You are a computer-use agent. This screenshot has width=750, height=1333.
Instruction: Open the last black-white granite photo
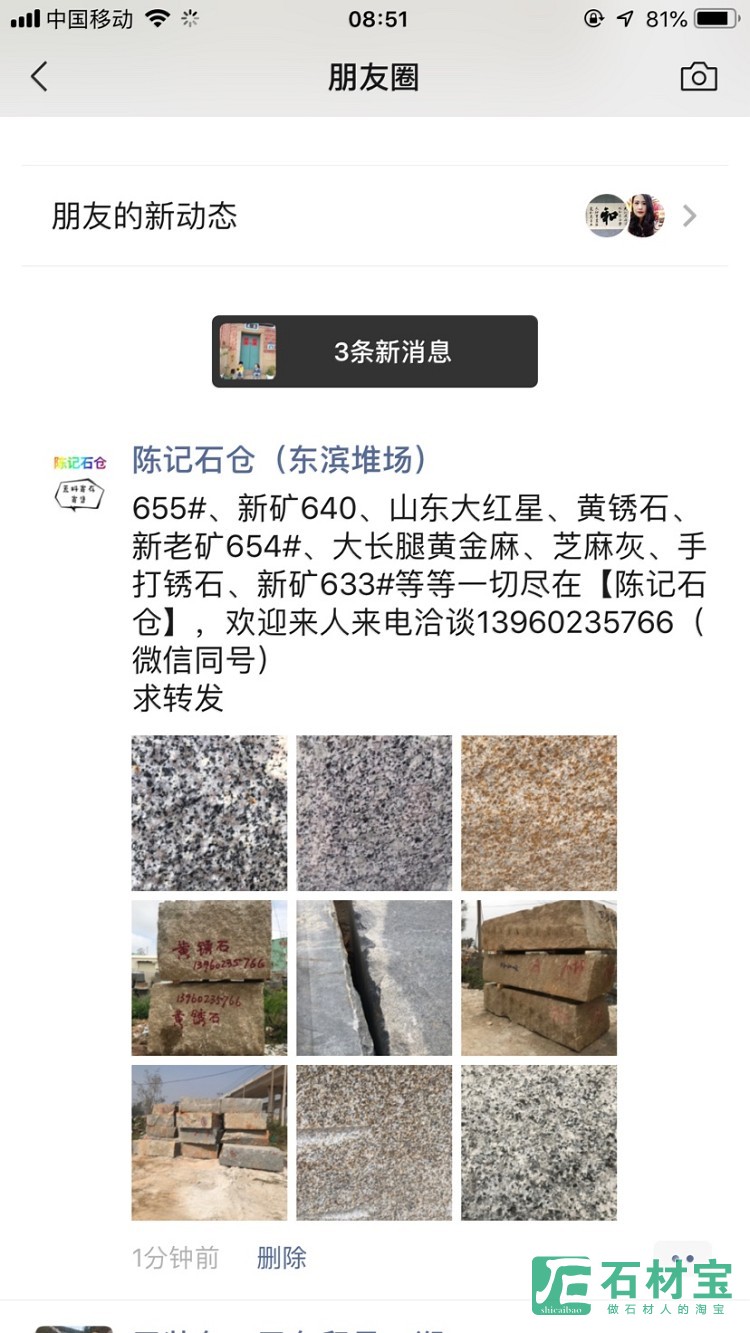[x=539, y=1143]
